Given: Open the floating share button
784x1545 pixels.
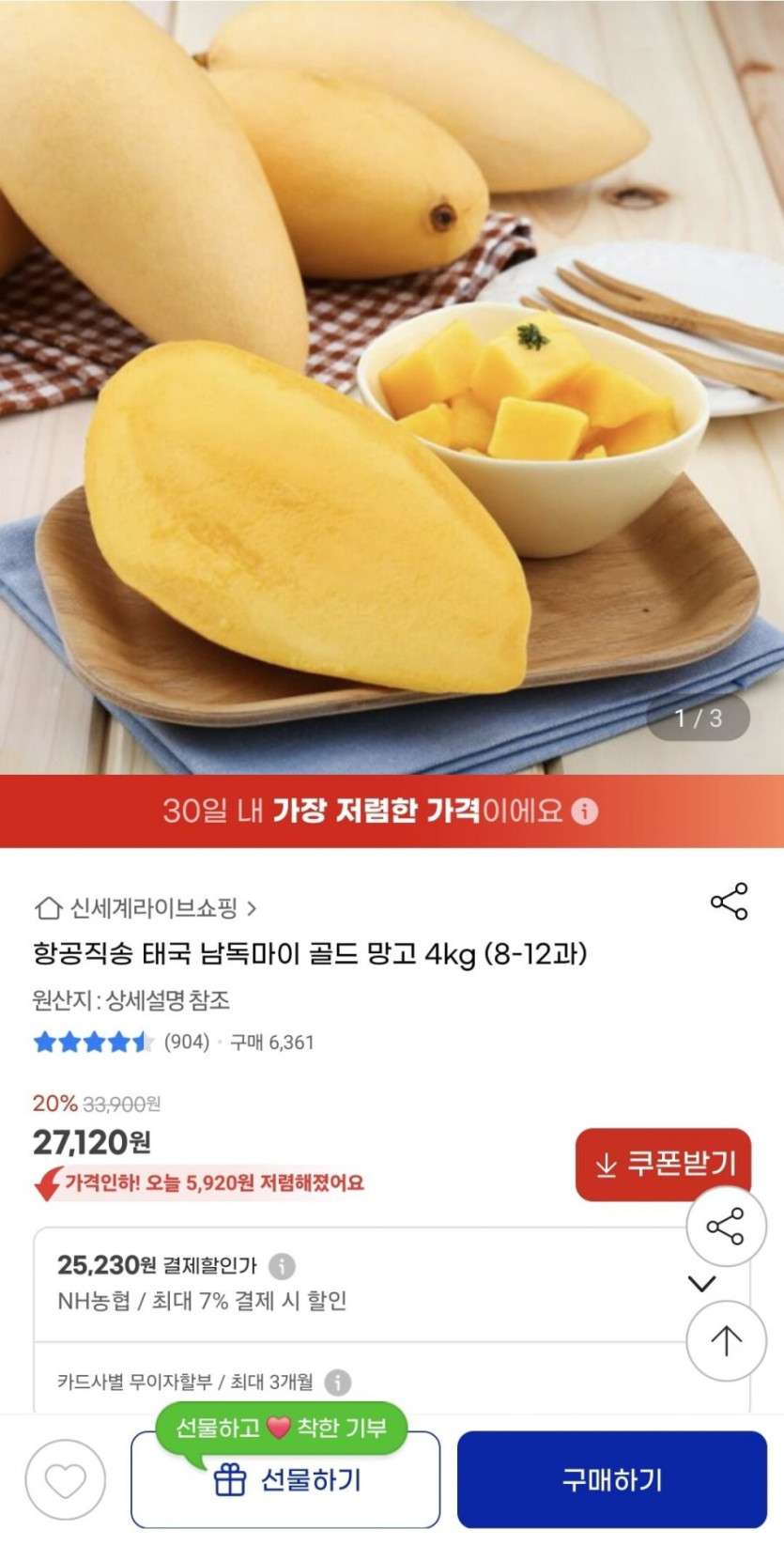Looking at the screenshot, I should pos(726,1227).
